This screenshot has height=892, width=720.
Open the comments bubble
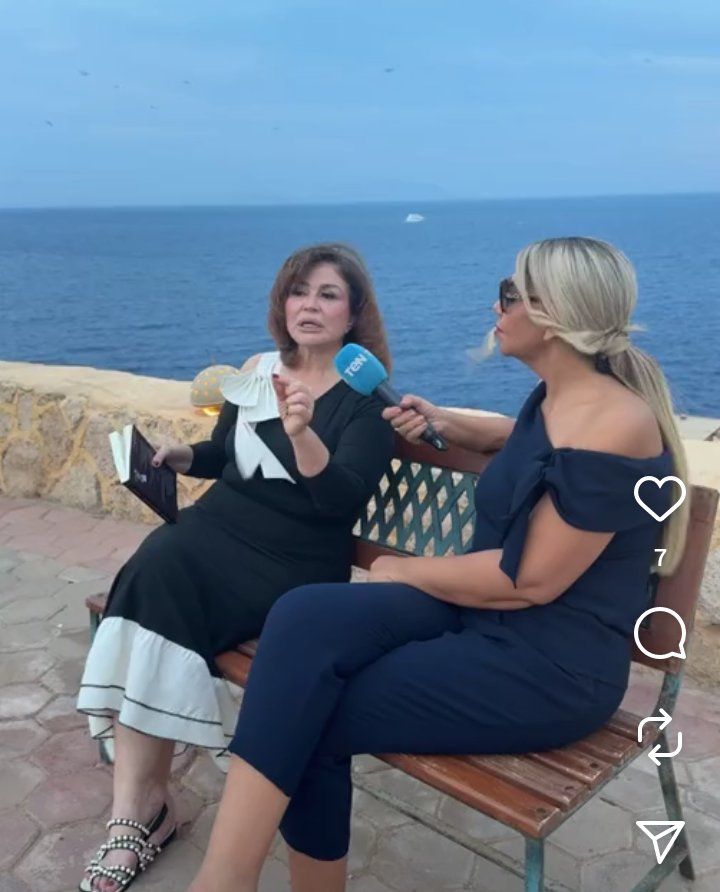tap(660, 632)
